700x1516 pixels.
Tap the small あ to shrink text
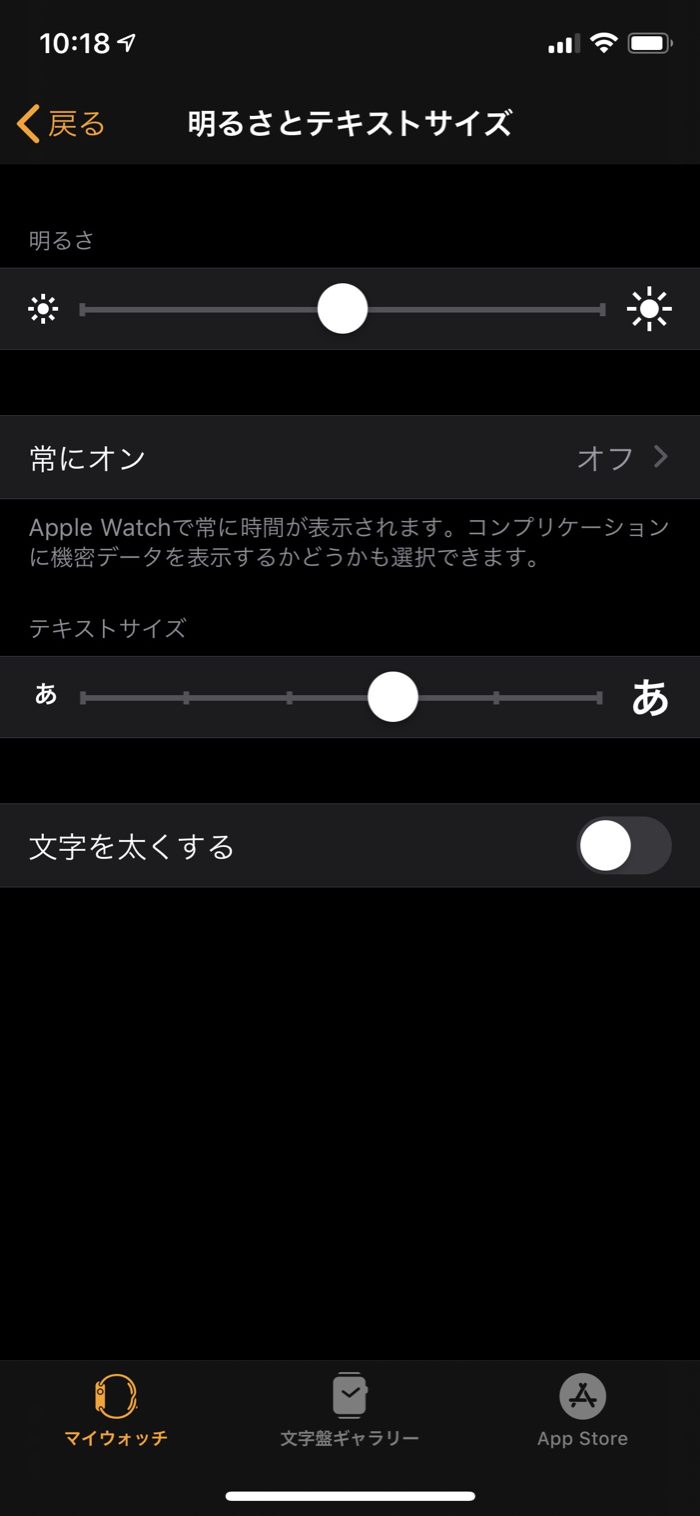pos(46,694)
